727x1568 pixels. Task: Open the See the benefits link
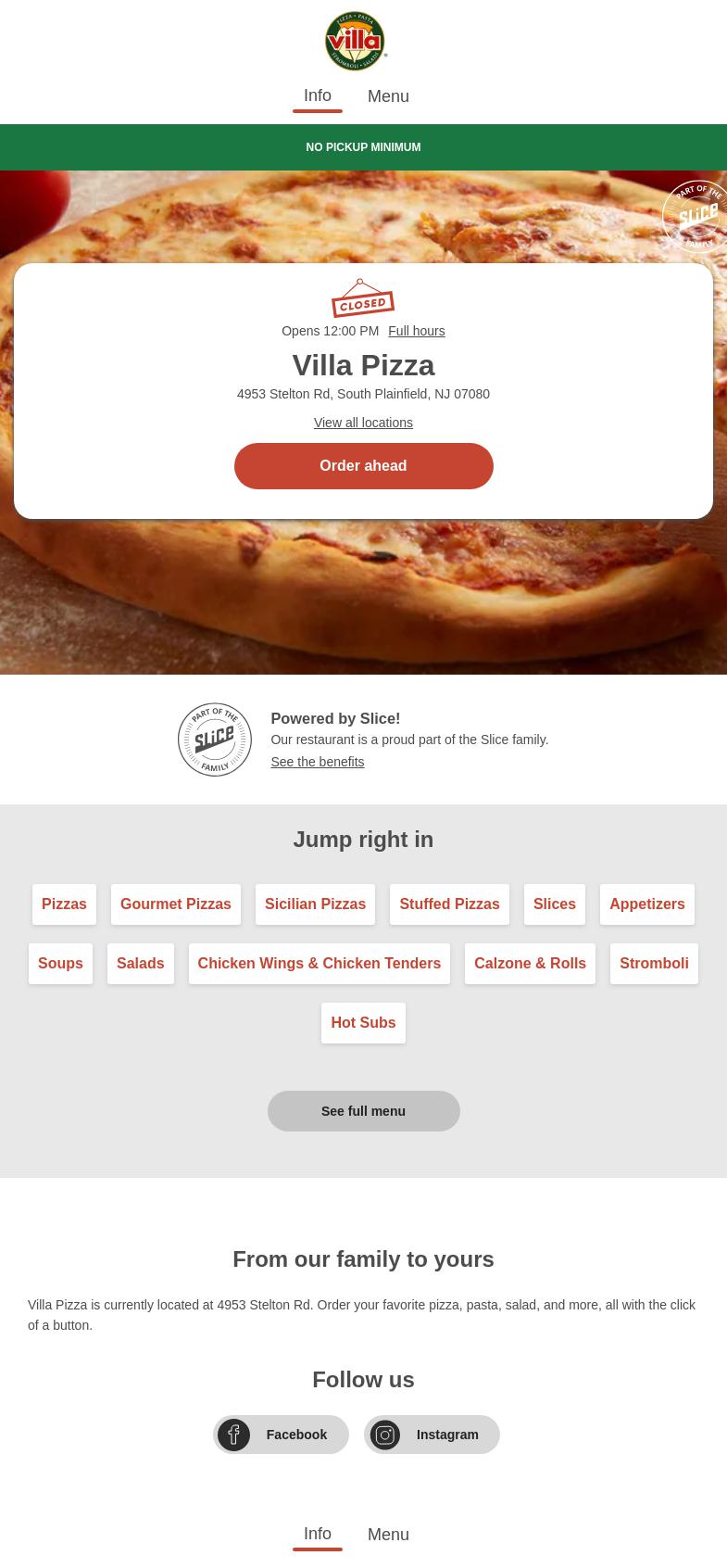[x=317, y=762]
